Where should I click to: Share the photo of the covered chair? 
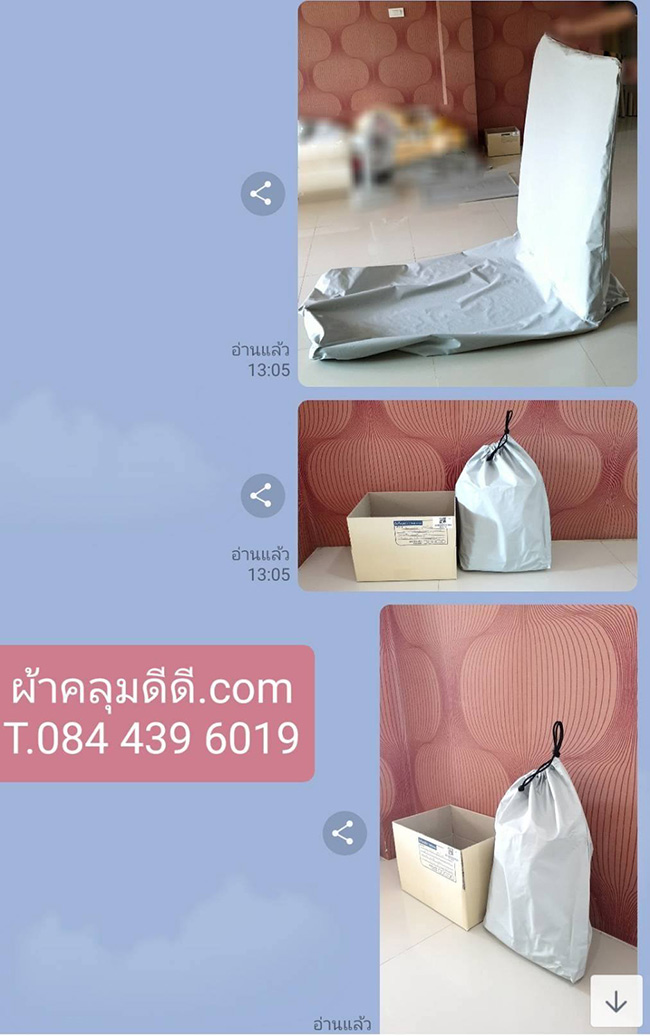[262, 194]
